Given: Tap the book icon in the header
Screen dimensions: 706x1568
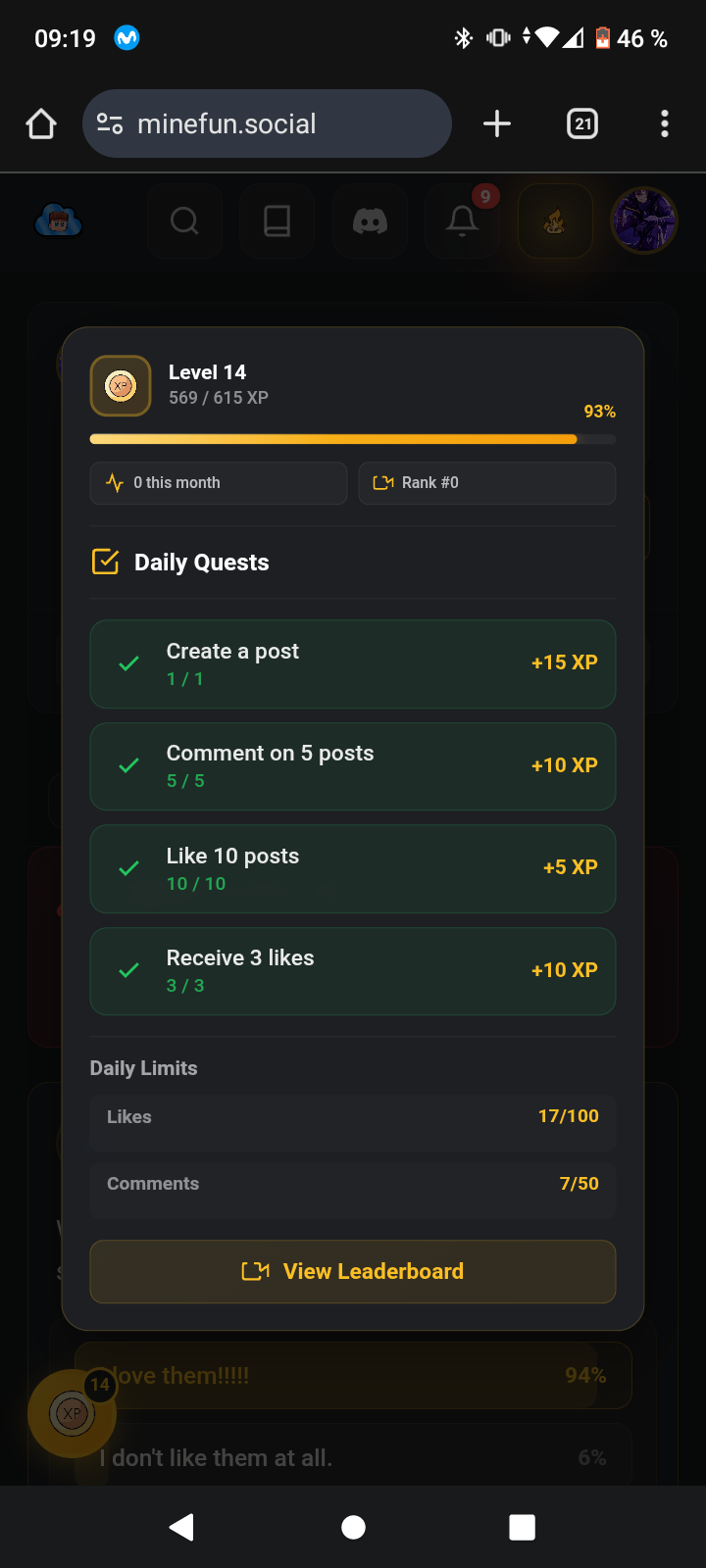Looking at the screenshot, I should click(x=277, y=221).
